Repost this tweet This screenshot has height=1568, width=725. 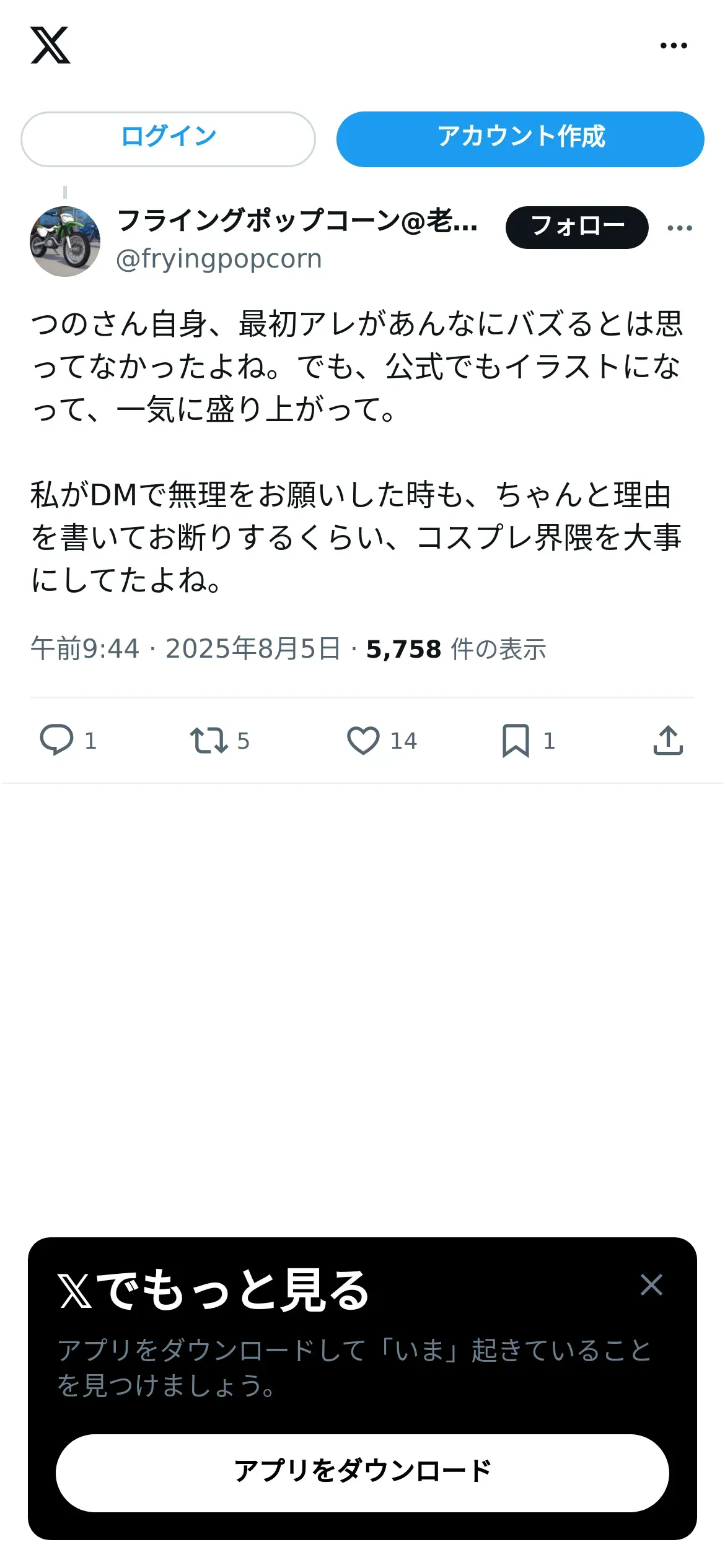[x=209, y=740]
